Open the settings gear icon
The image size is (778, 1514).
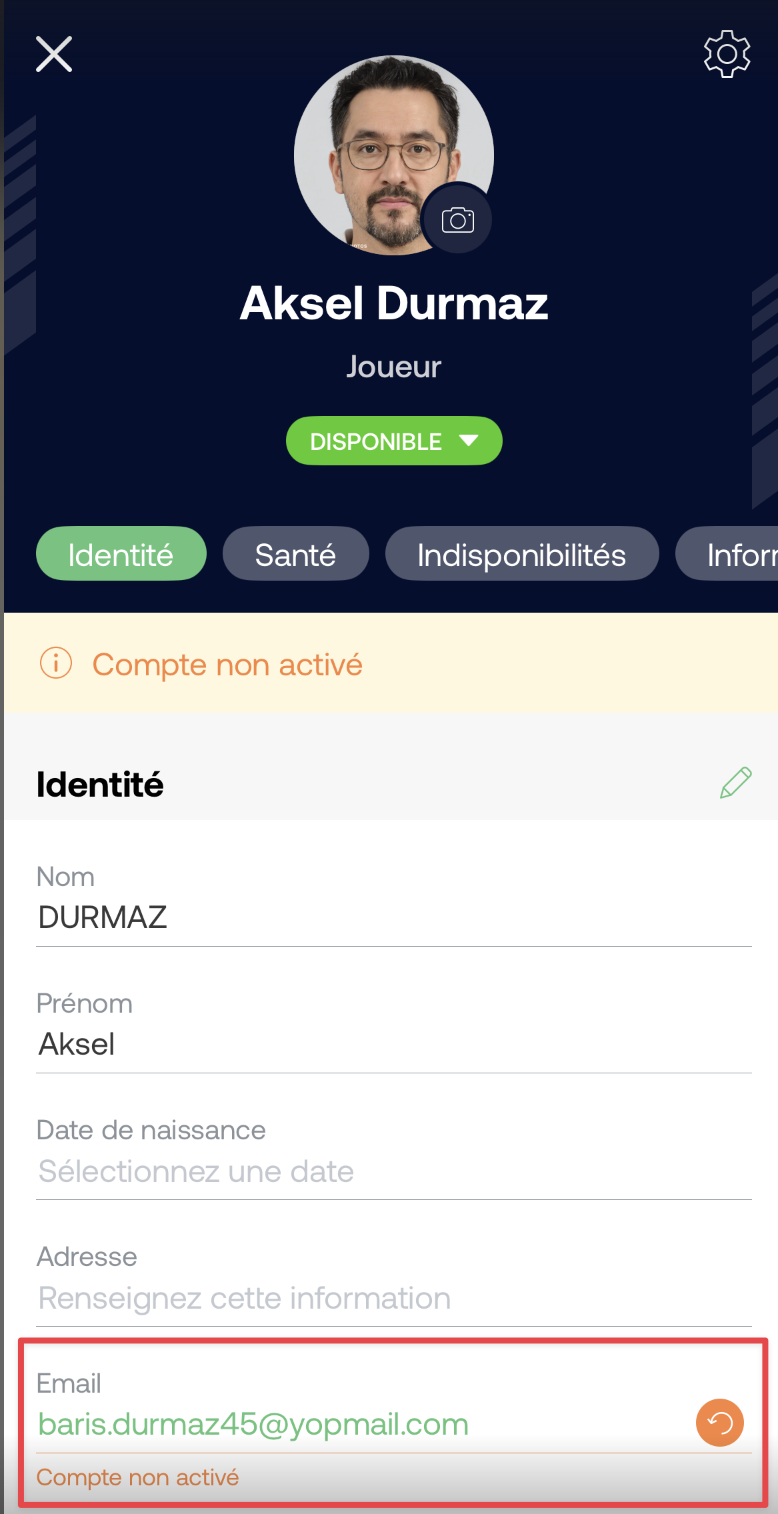pyautogui.click(x=727, y=54)
